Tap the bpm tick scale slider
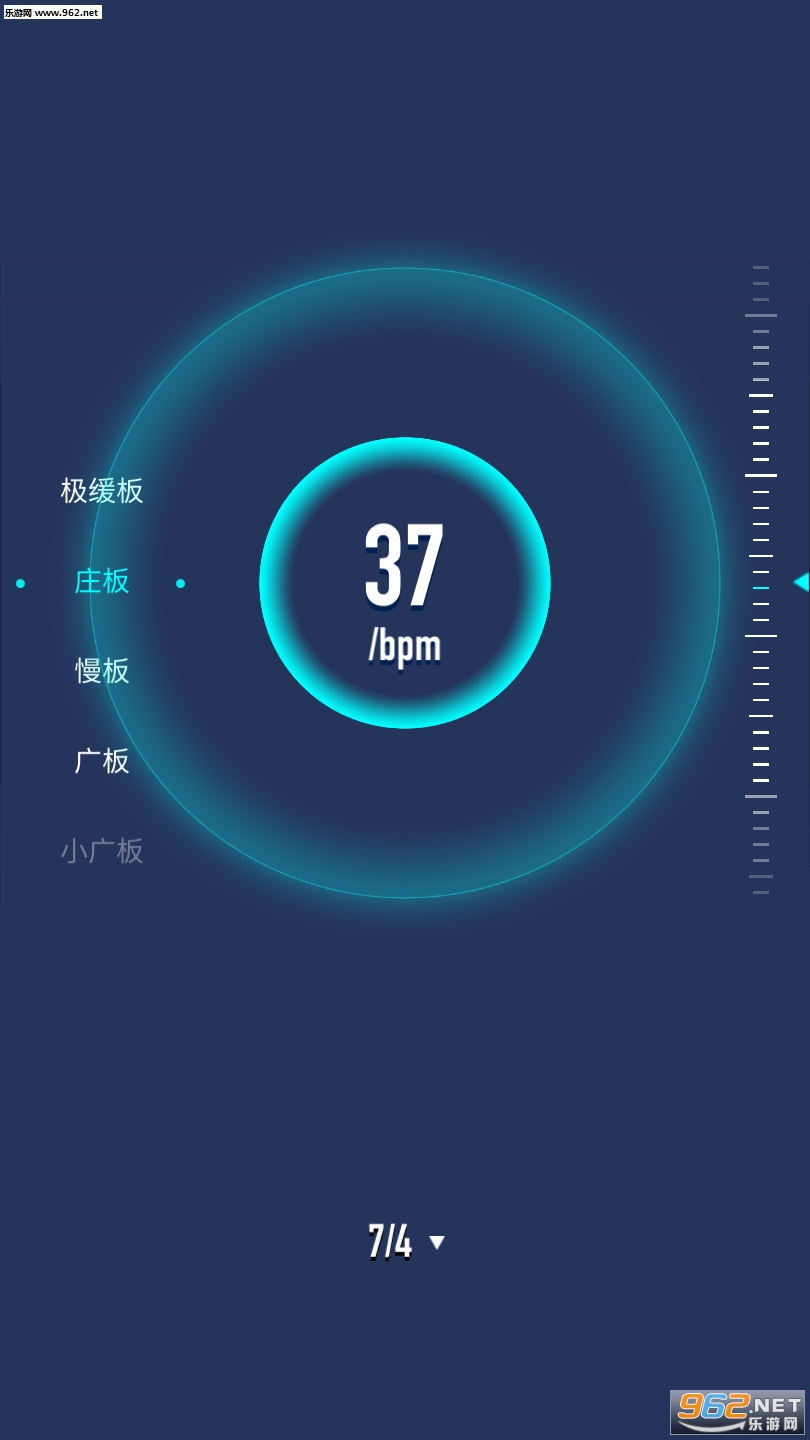This screenshot has height=1440, width=810. 761,580
